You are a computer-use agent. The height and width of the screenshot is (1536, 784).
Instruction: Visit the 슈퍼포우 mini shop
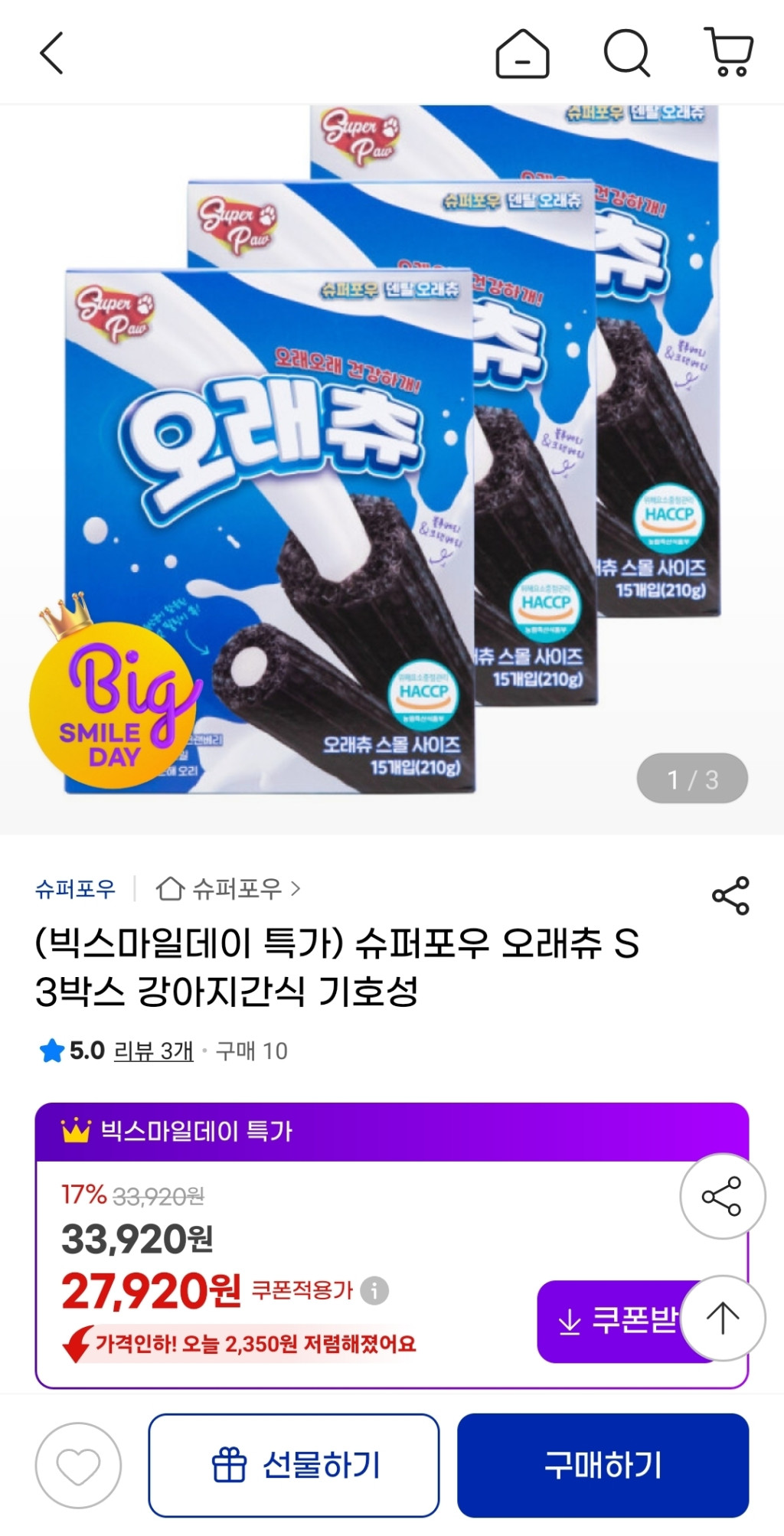[228, 889]
